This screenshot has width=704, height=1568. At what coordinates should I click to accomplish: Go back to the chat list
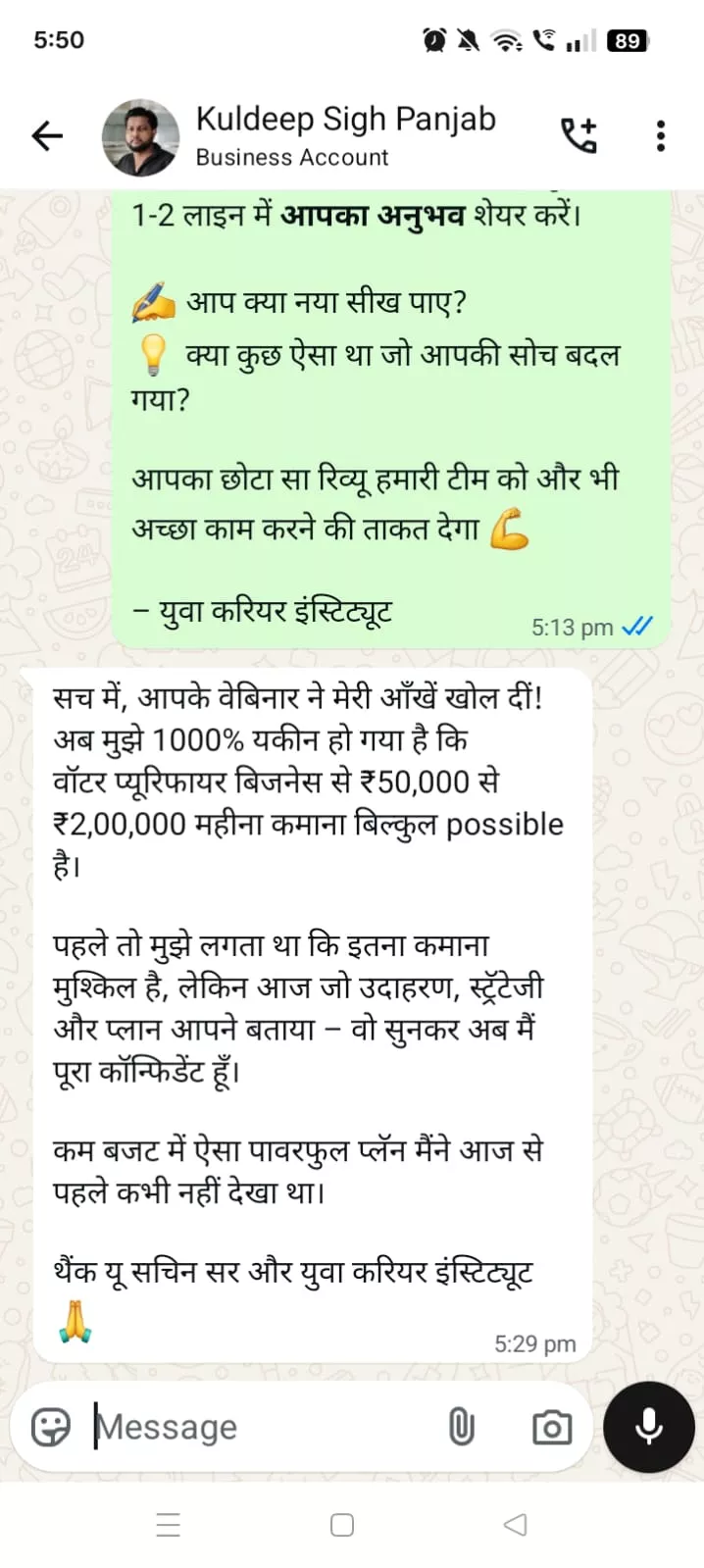(47, 136)
